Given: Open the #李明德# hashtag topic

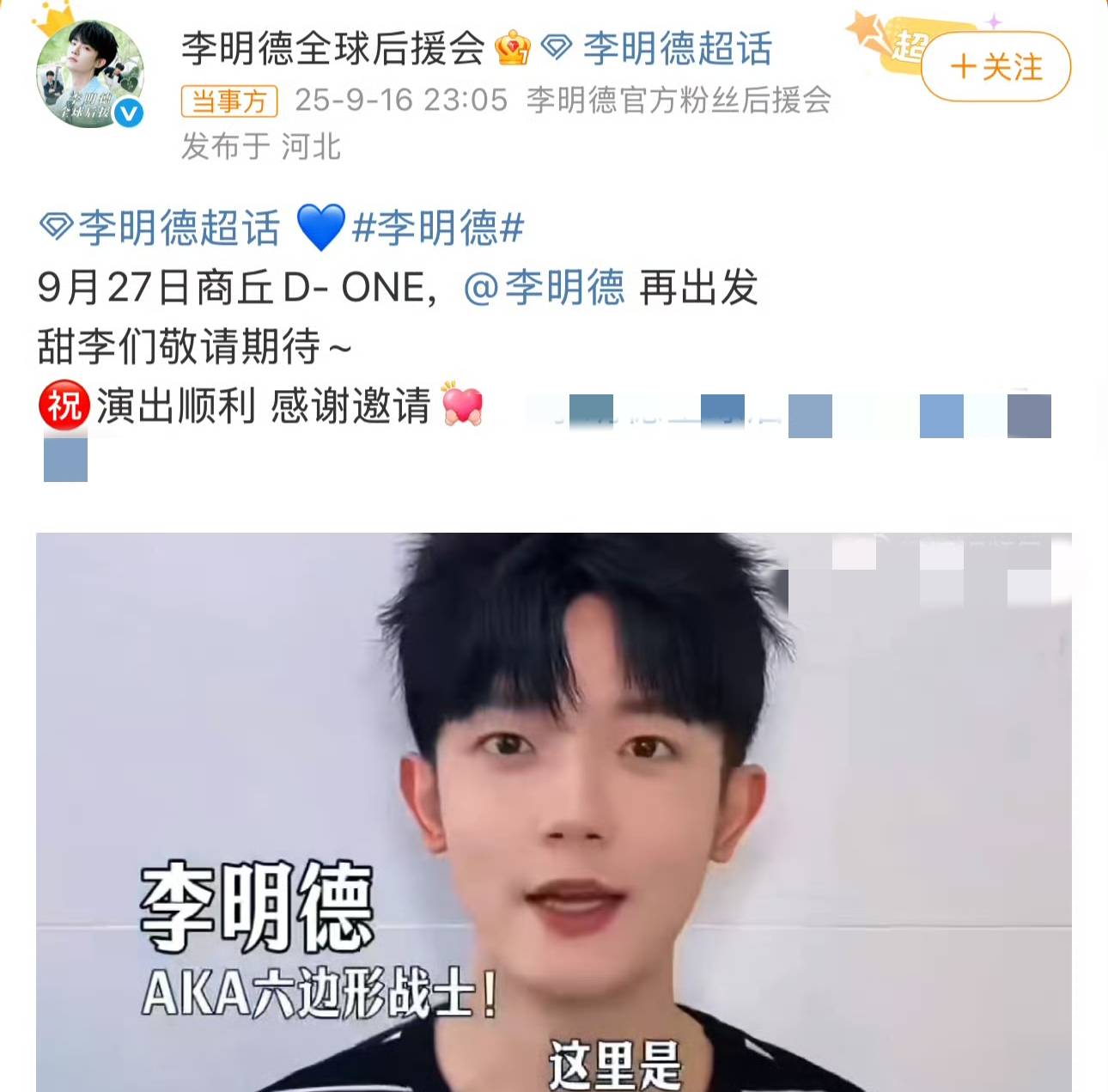Looking at the screenshot, I should [437, 229].
